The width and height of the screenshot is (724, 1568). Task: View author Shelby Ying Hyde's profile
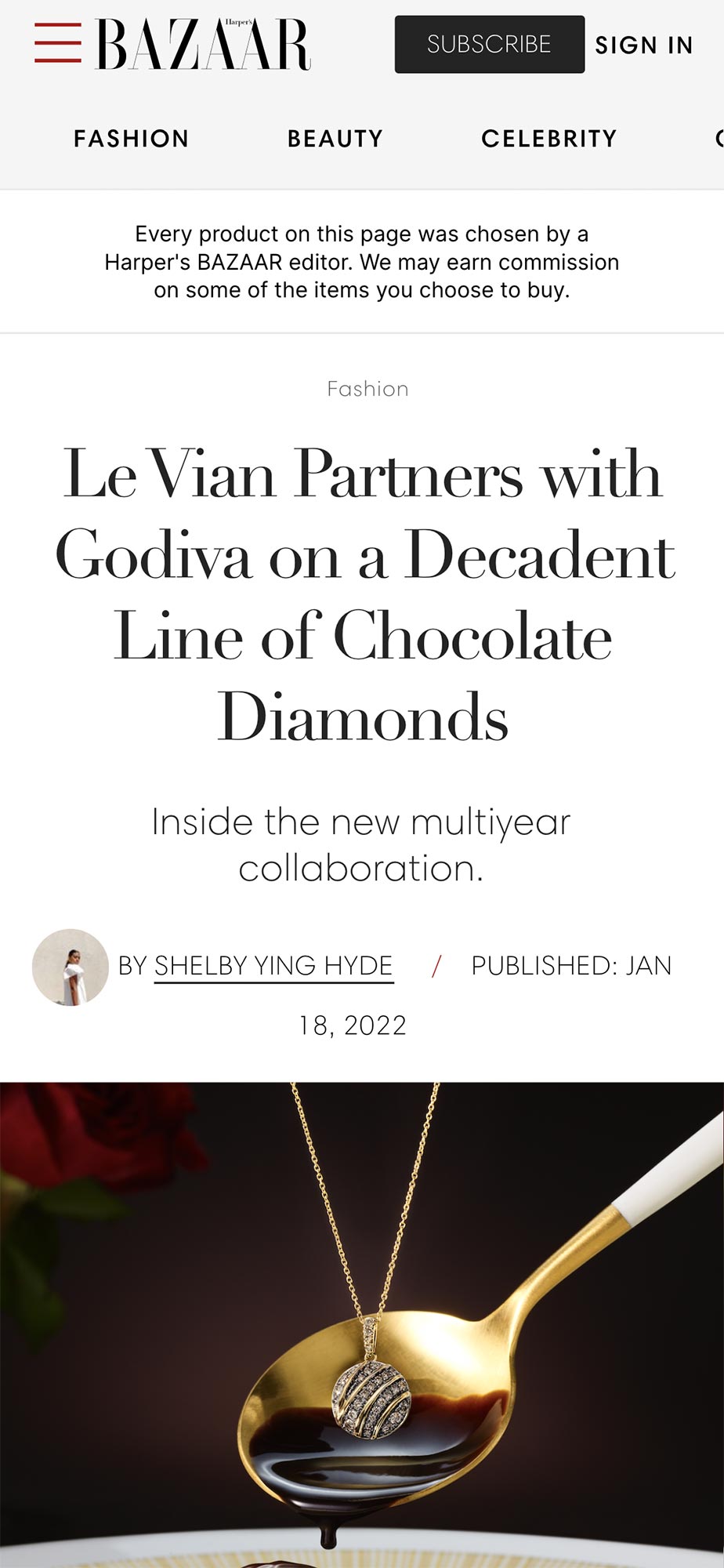tap(273, 966)
